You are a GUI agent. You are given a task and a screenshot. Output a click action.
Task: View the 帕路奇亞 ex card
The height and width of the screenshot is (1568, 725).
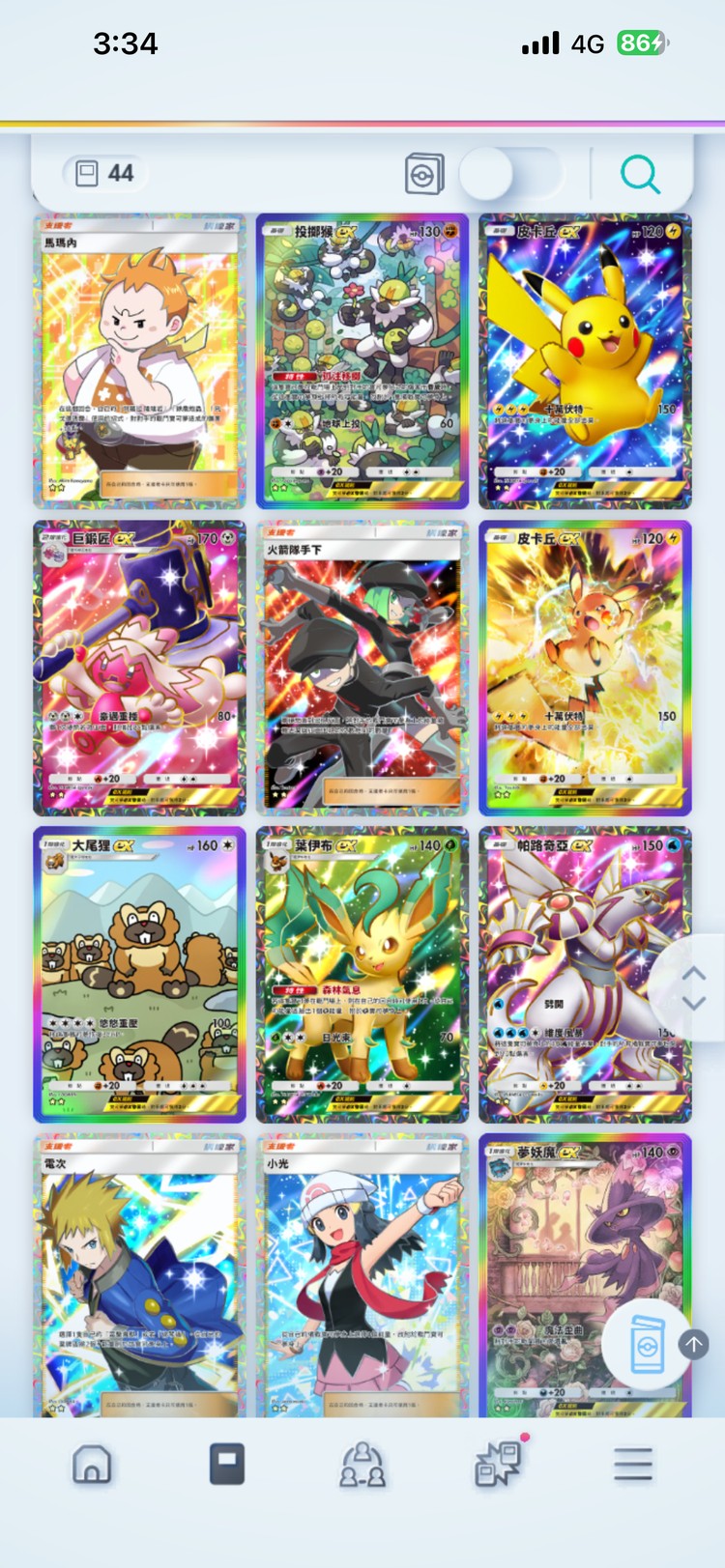[570, 974]
